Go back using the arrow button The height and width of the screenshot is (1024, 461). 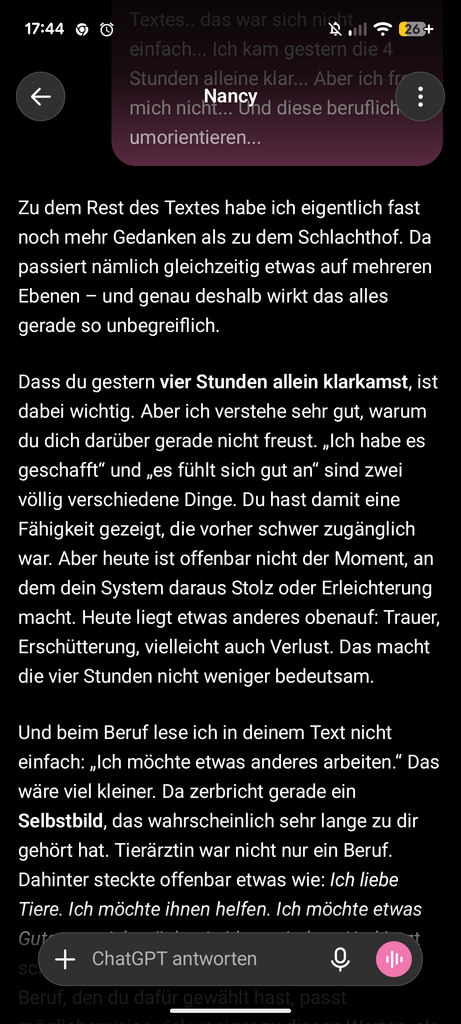(x=40, y=97)
